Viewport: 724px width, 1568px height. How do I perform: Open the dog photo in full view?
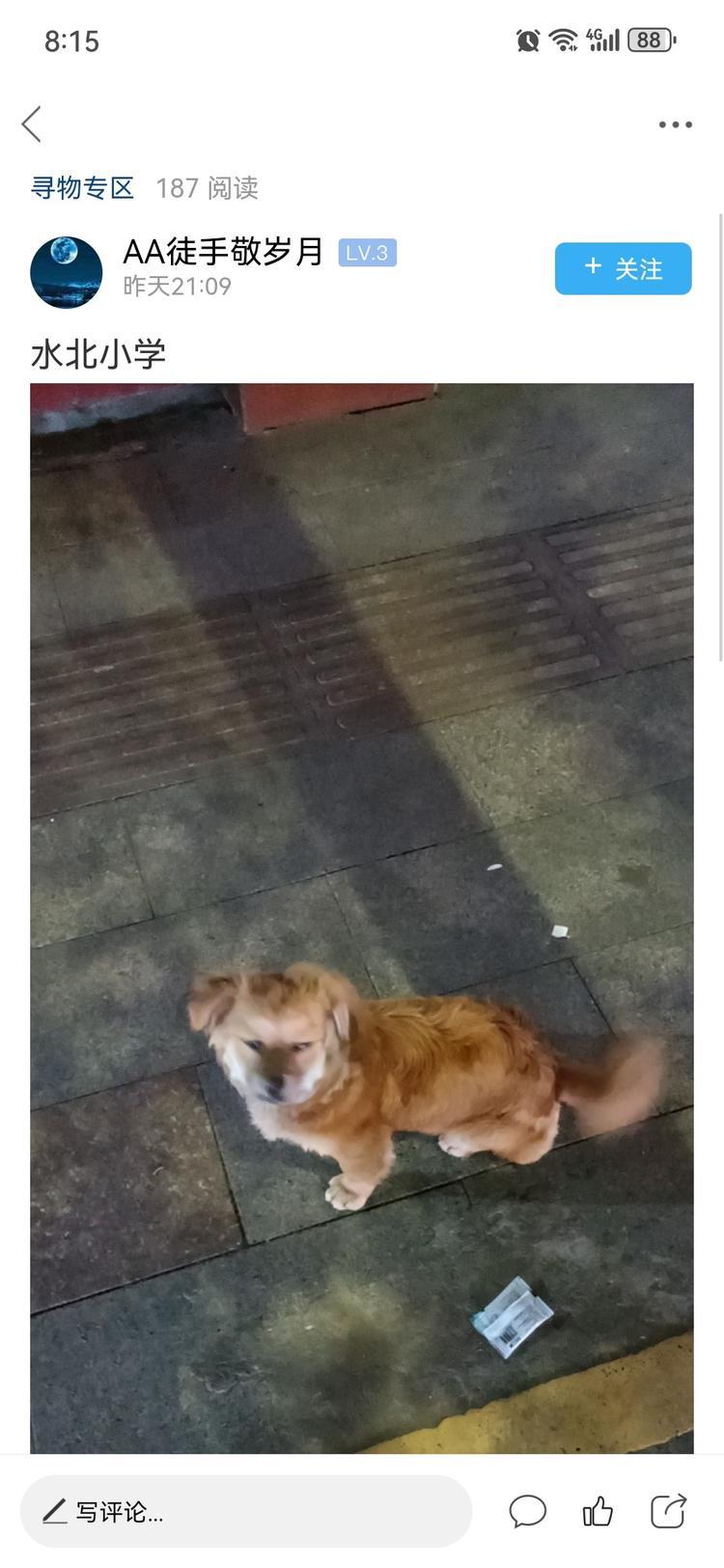[x=362, y=917]
